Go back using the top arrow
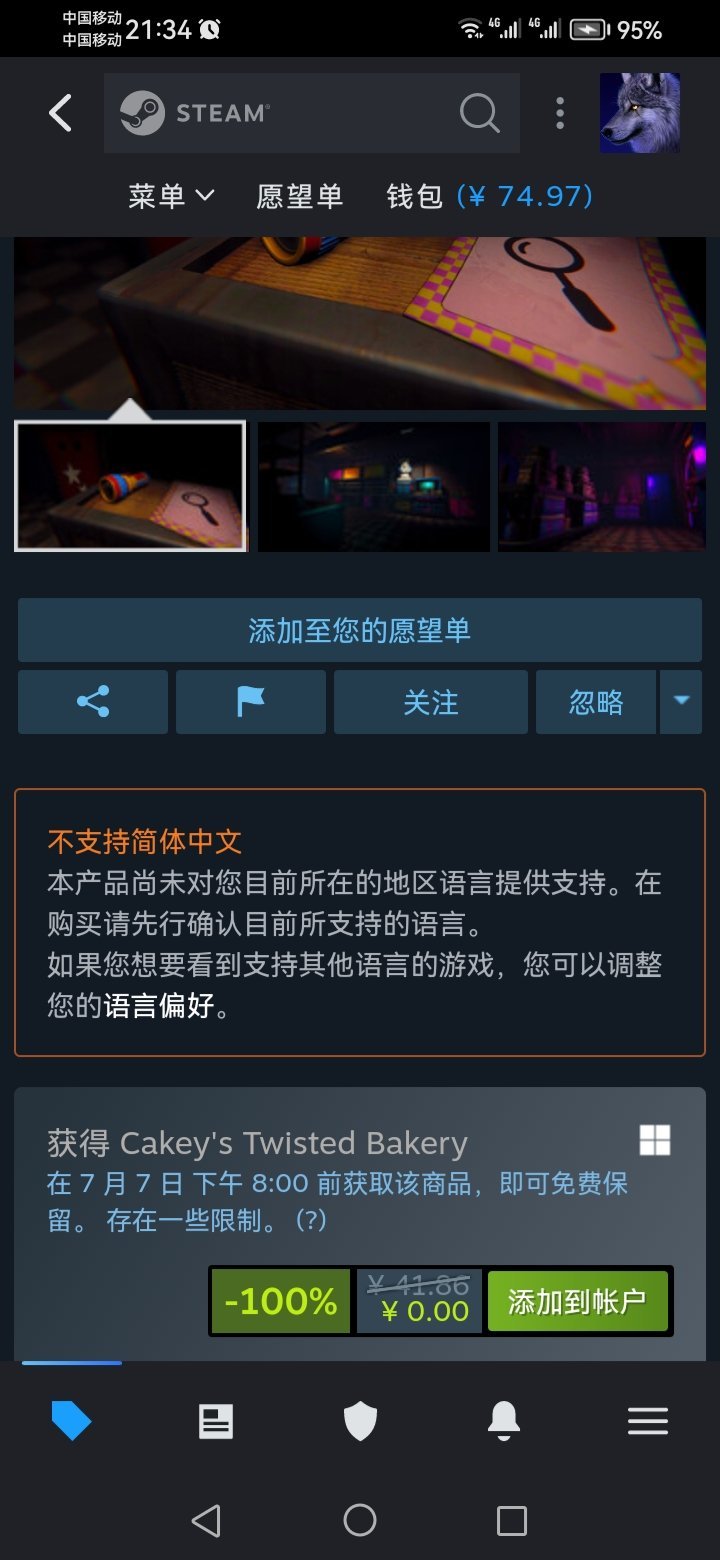 (x=60, y=113)
